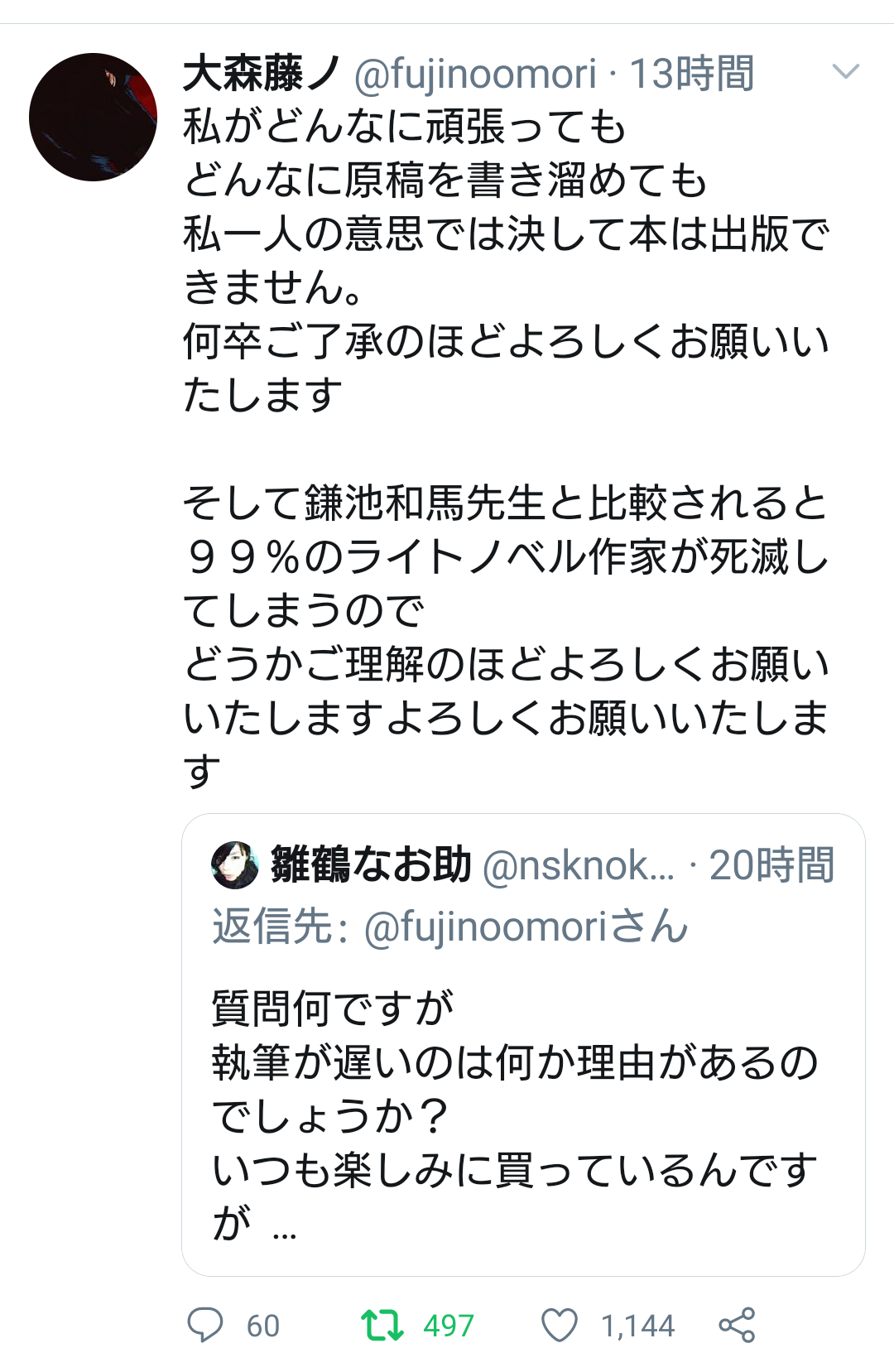Like the tweet with the heart icon
The width and height of the screenshot is (894, 1372).
click(560, 1325)
